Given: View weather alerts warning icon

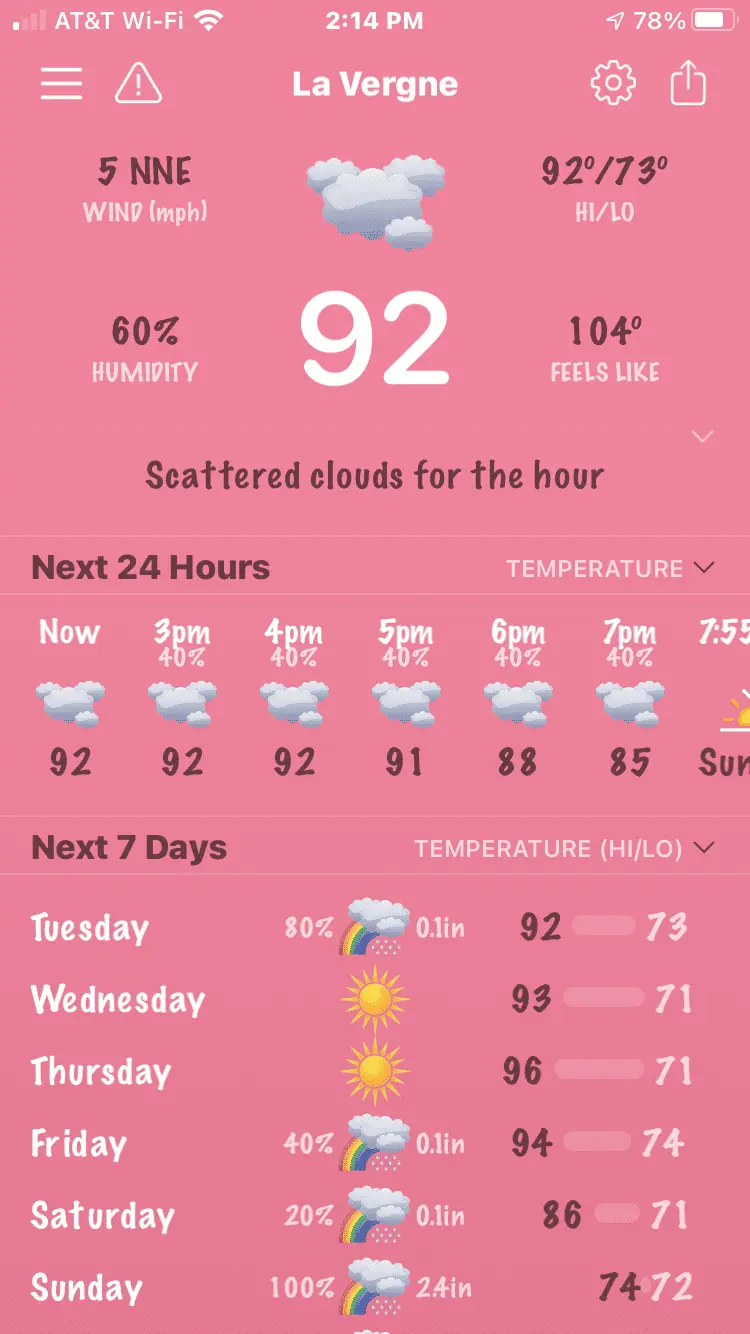Looking at the screenshot, I should (139, 84).
